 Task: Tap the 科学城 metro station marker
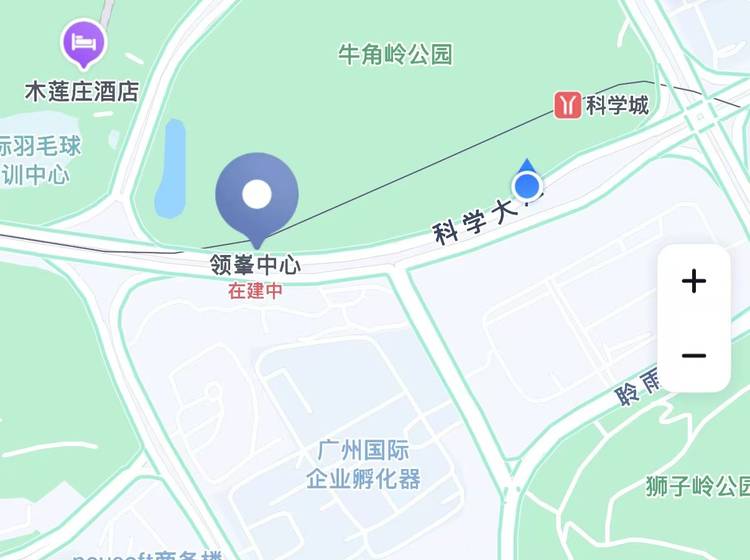point(568,104)
